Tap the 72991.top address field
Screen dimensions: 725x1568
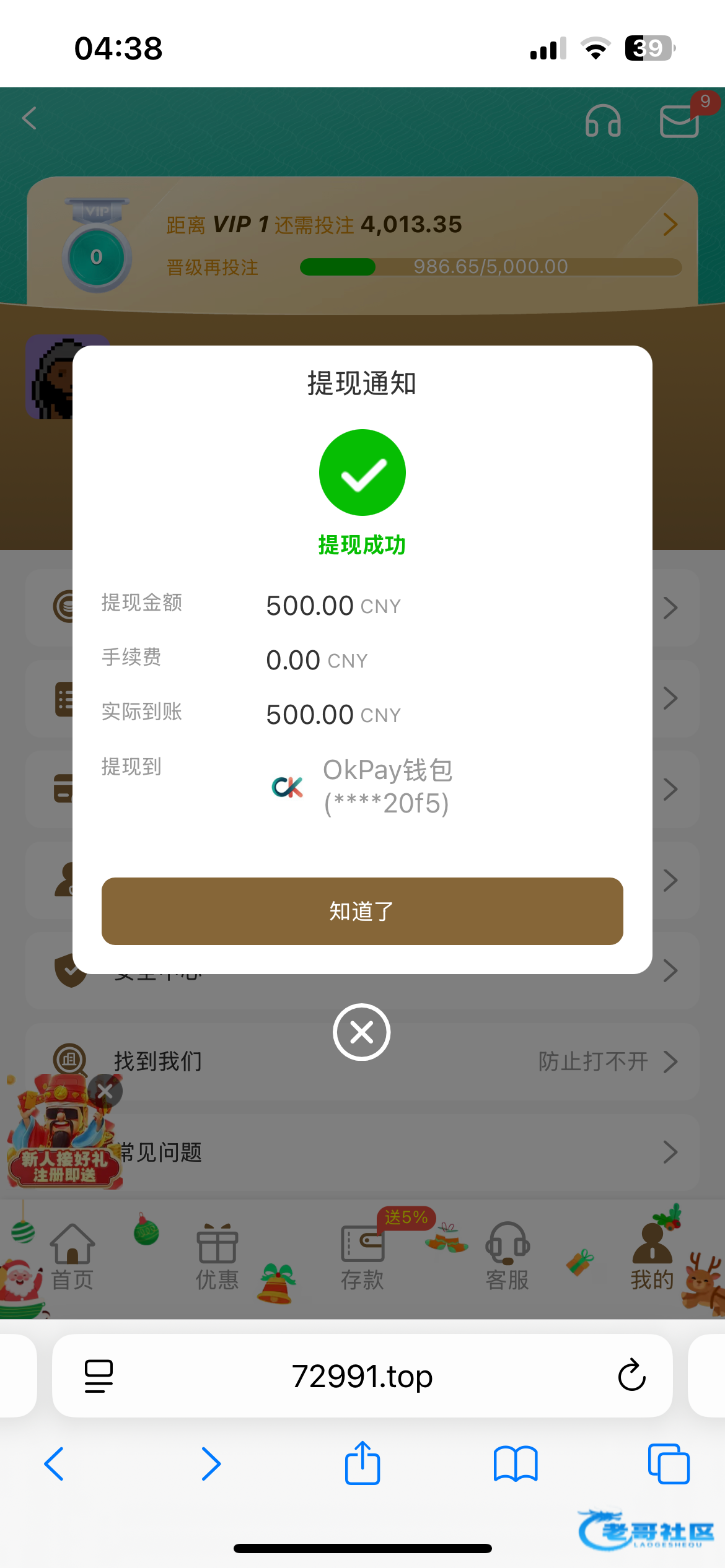362,1375
